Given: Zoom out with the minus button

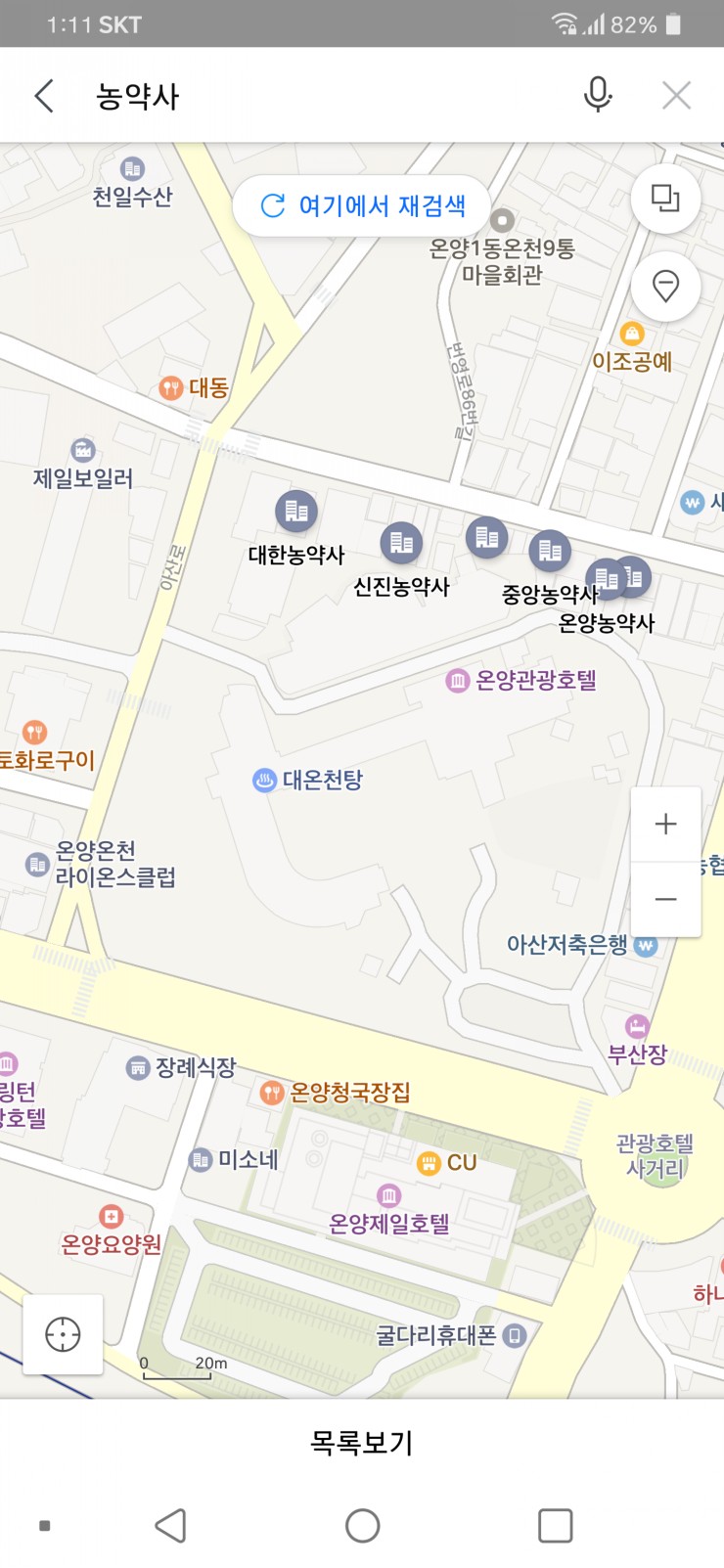Looking at the screenshot, I should click(x=665, y=899).
